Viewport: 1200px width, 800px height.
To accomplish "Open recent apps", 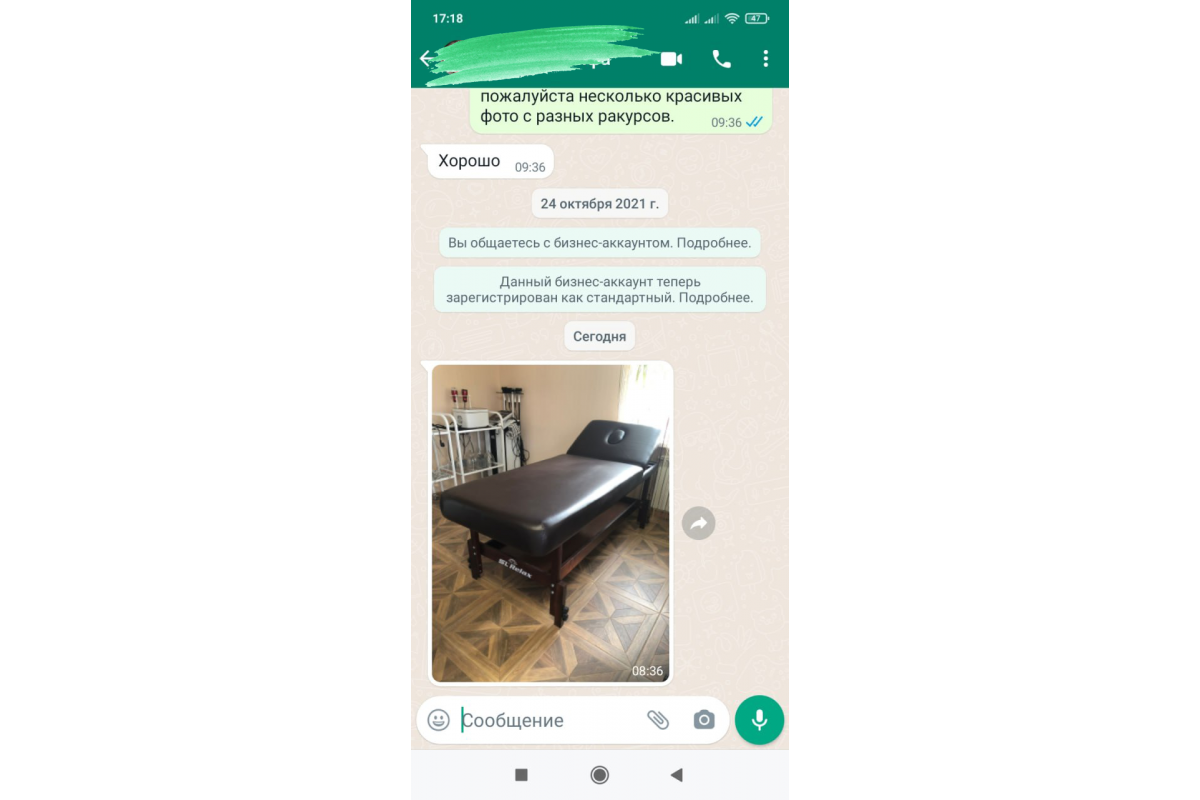I will click(x=521, y=775).
